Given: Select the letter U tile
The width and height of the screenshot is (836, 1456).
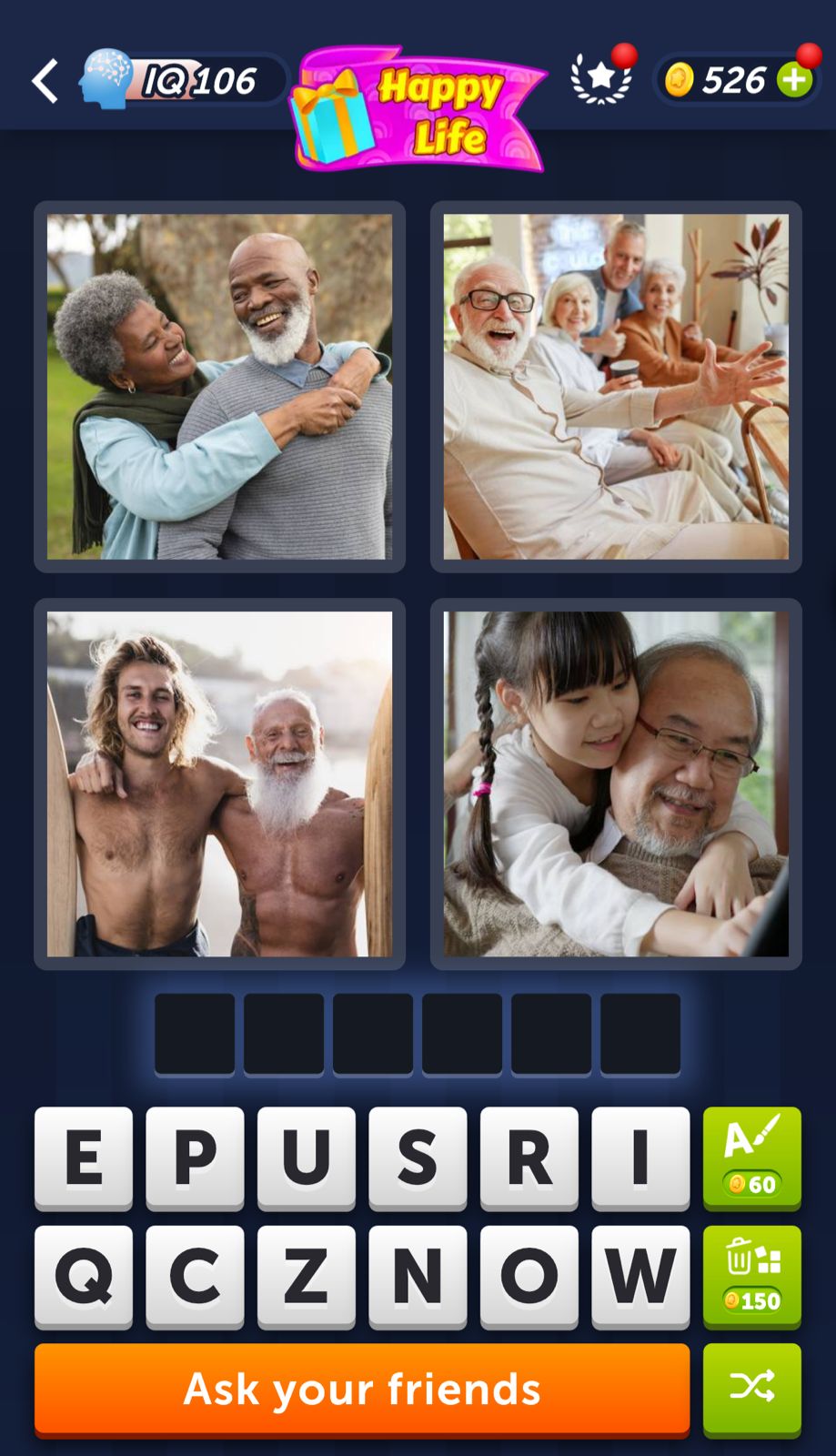Looking at the screenshot, I should (x=306, y=1158).
